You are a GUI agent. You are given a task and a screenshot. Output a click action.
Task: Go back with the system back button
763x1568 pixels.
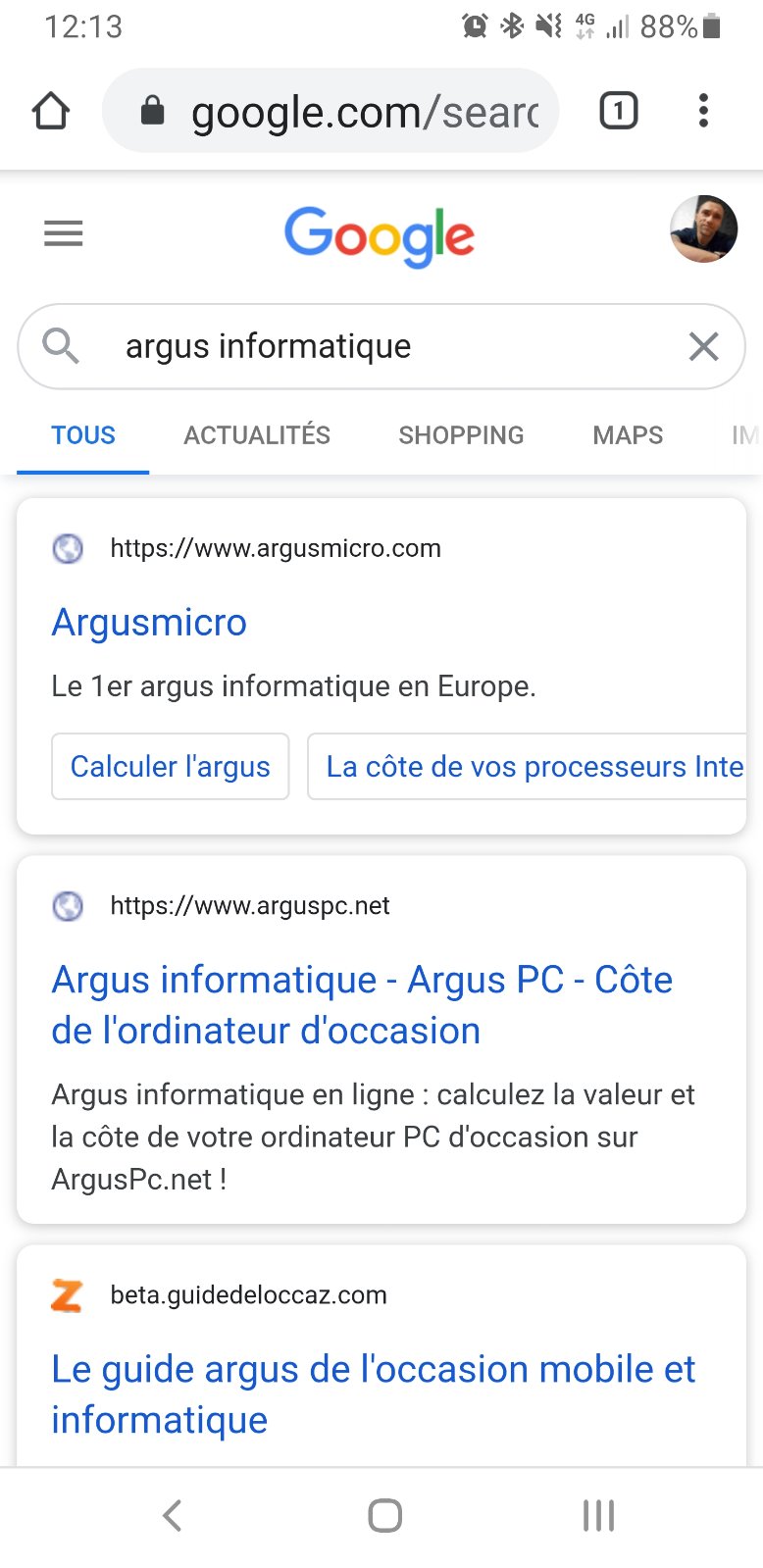pyautogui.click(x=173, y=1515)
